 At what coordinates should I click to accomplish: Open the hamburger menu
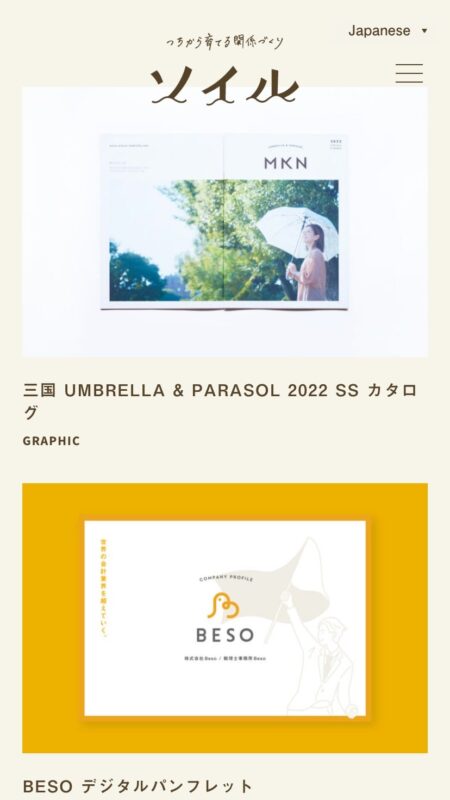409,73
